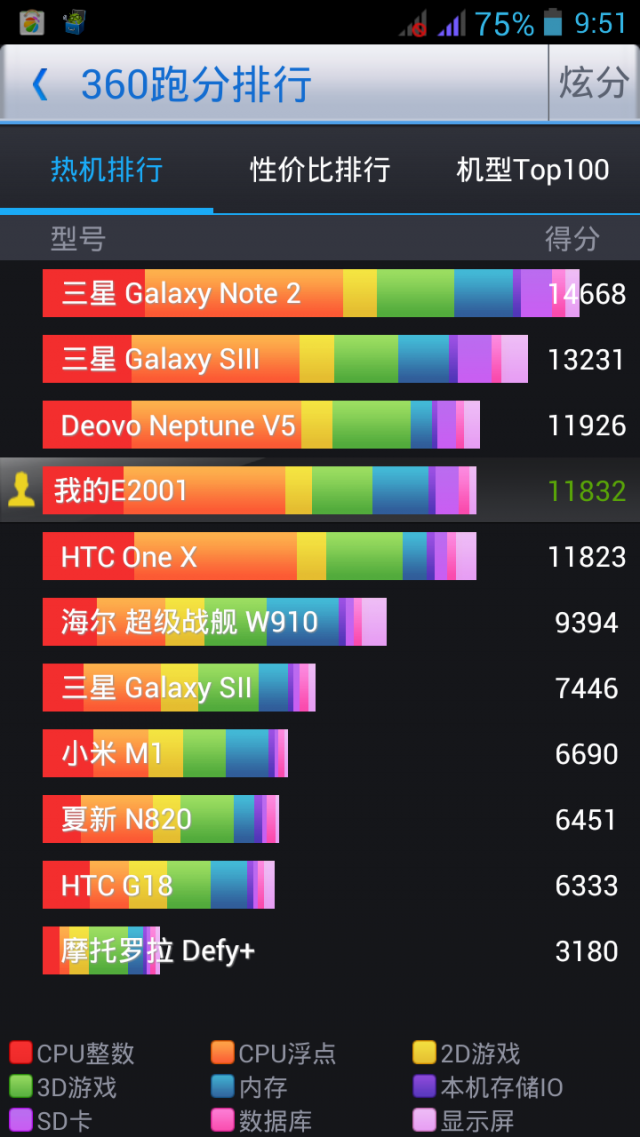This screenshot has height=1138, width=640.
Task: Open the HTC G18 entry
Action: click(320, 885)
